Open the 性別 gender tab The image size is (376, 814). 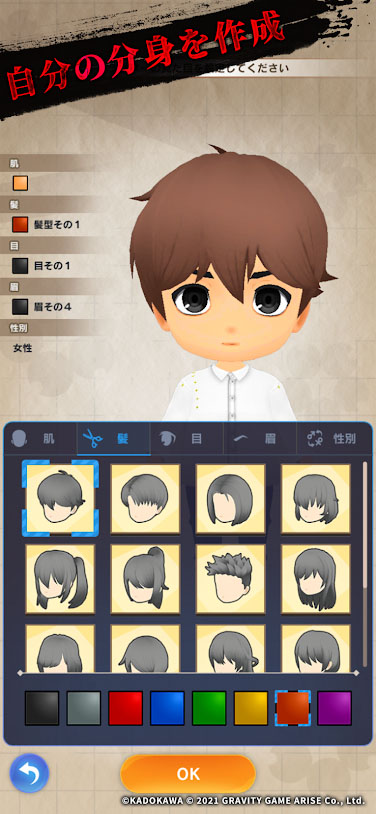tap(333, 439)
